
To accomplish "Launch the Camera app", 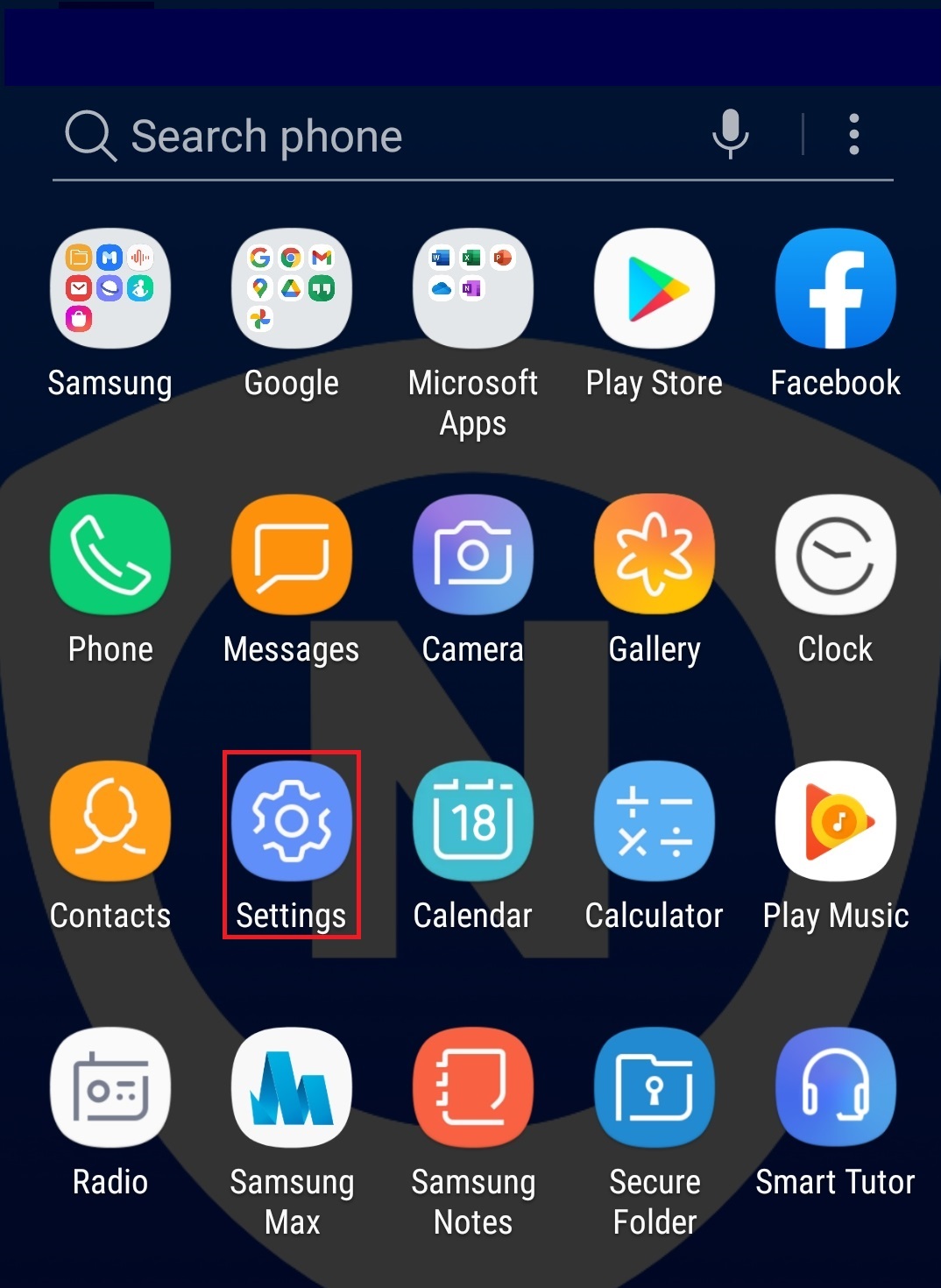I will (473, 556).
